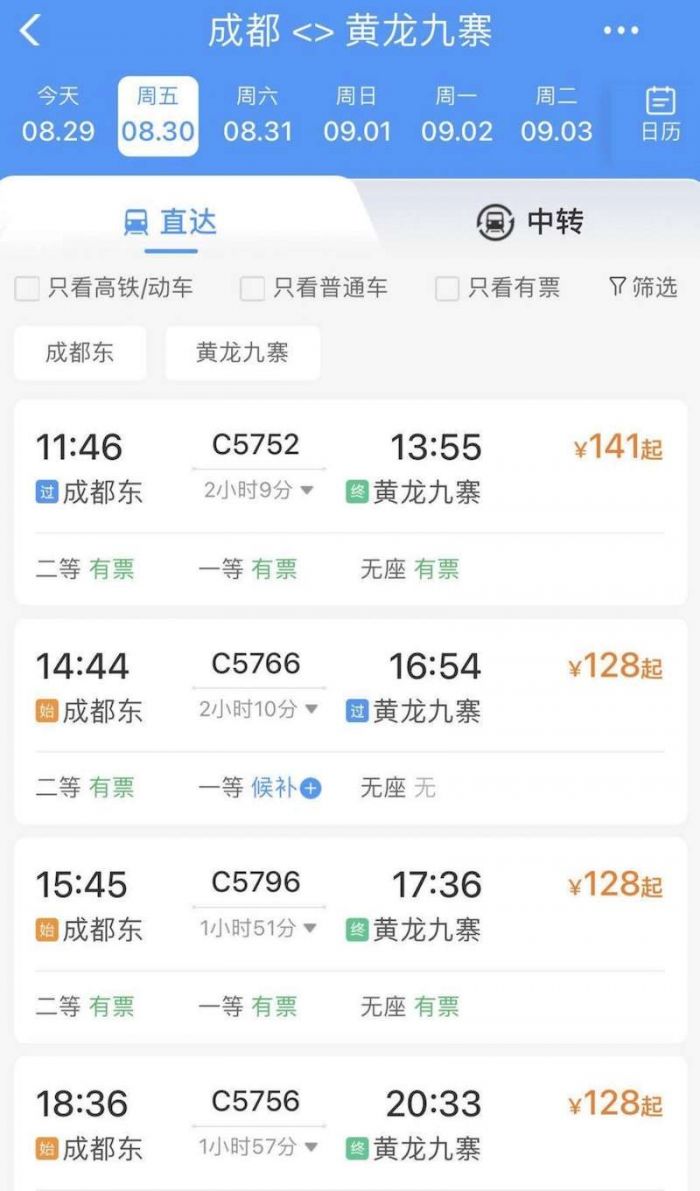The width and height of the screenshot is (700, 1191).
Task: Open train C5752 departing 11:46
Action: click(350, 502)
